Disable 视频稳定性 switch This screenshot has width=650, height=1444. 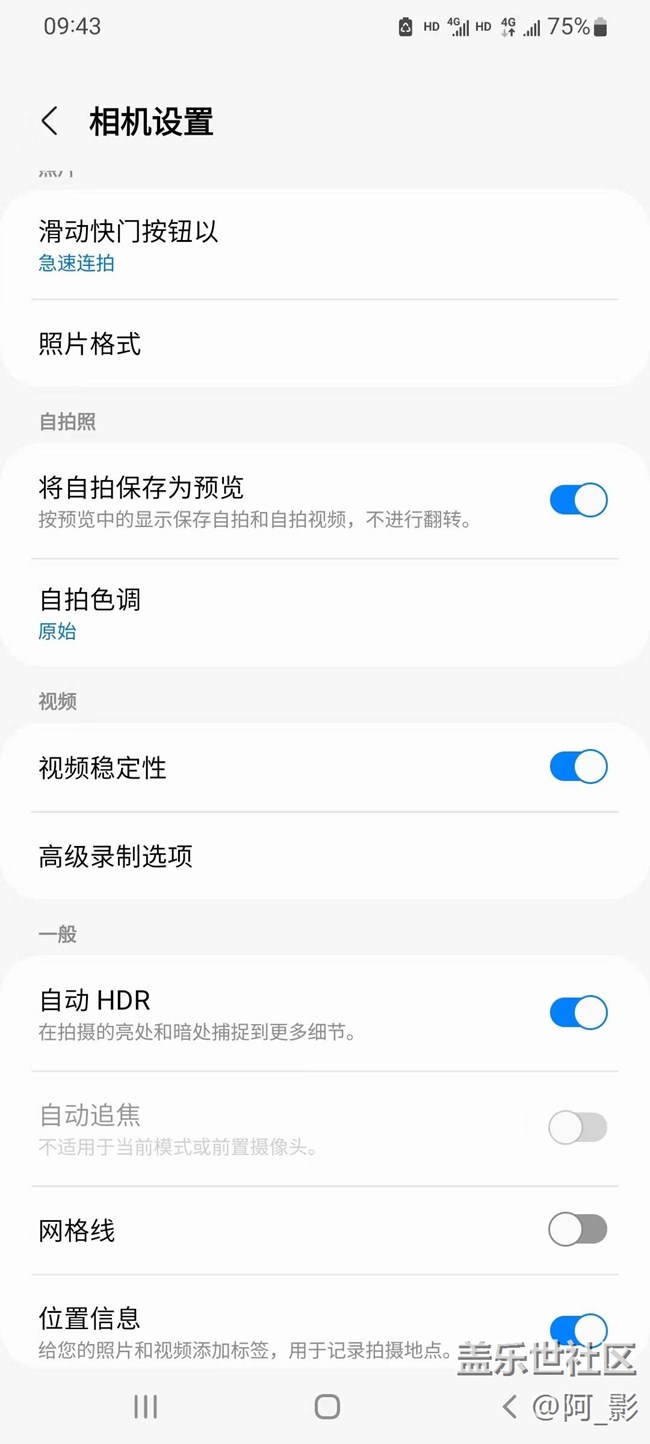[578, 767]
